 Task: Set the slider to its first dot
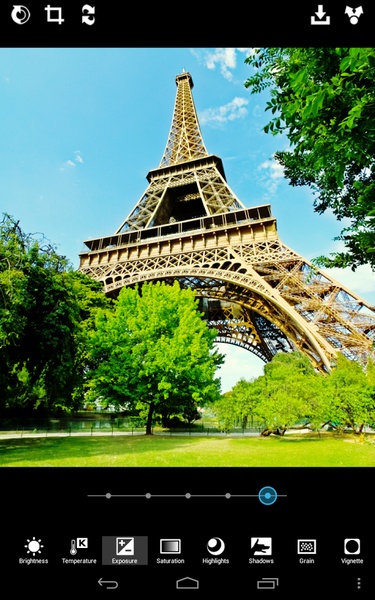(x=108, y=496)
